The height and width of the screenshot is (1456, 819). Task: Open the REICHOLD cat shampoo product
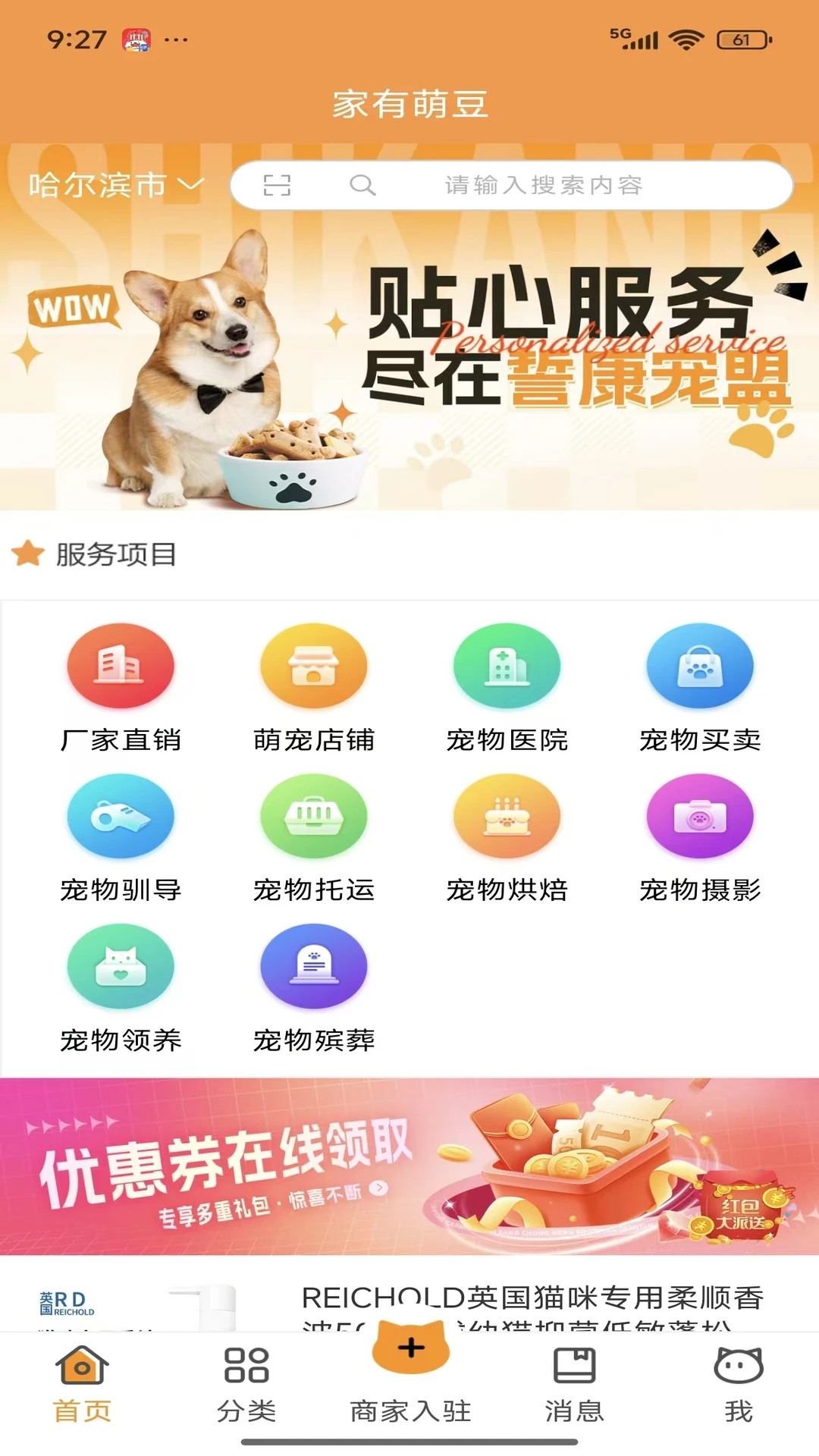click(531, 1298)
